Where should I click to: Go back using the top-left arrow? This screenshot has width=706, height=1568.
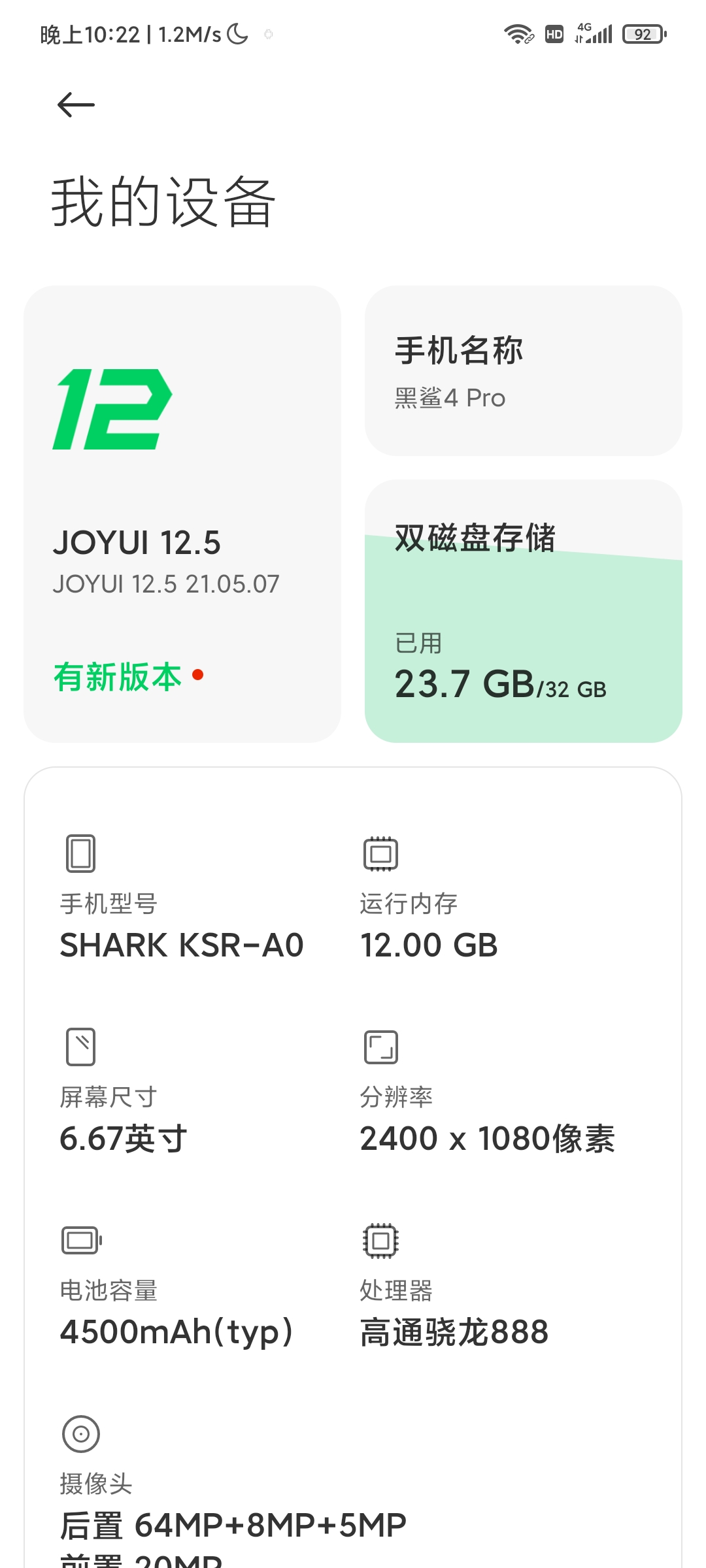pos(76,105)
